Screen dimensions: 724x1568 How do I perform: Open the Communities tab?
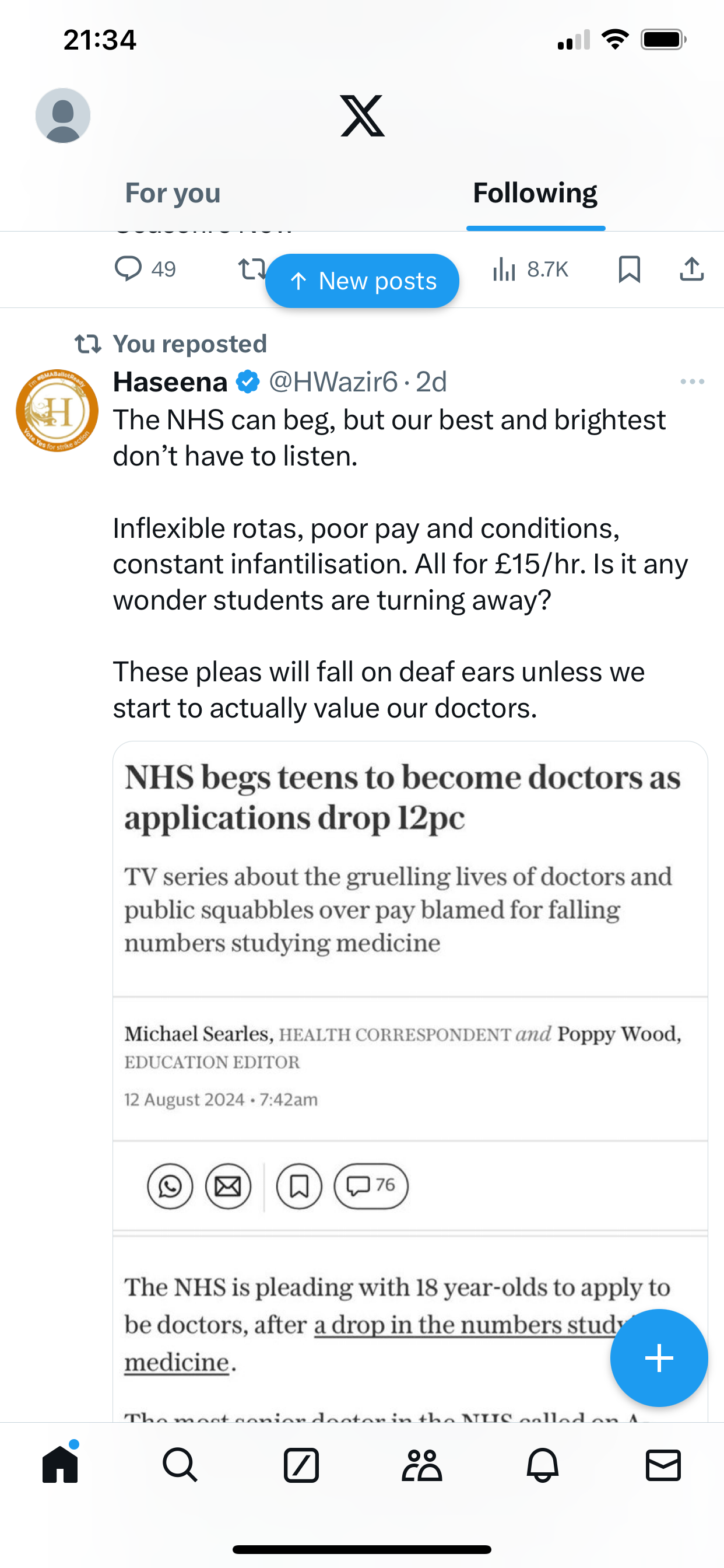[x=421, y=1465]
